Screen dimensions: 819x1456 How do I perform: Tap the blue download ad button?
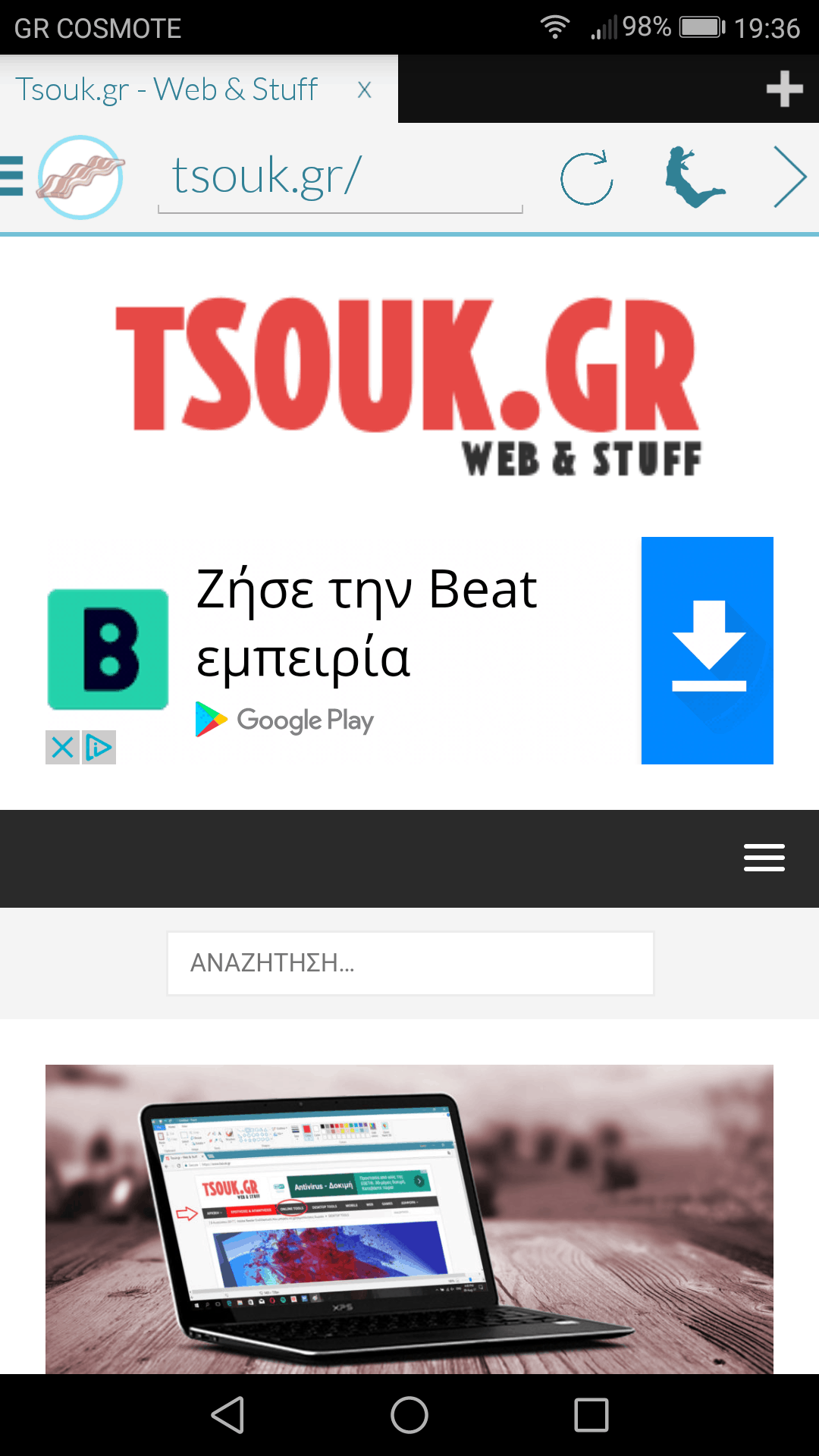coord(708,651)
